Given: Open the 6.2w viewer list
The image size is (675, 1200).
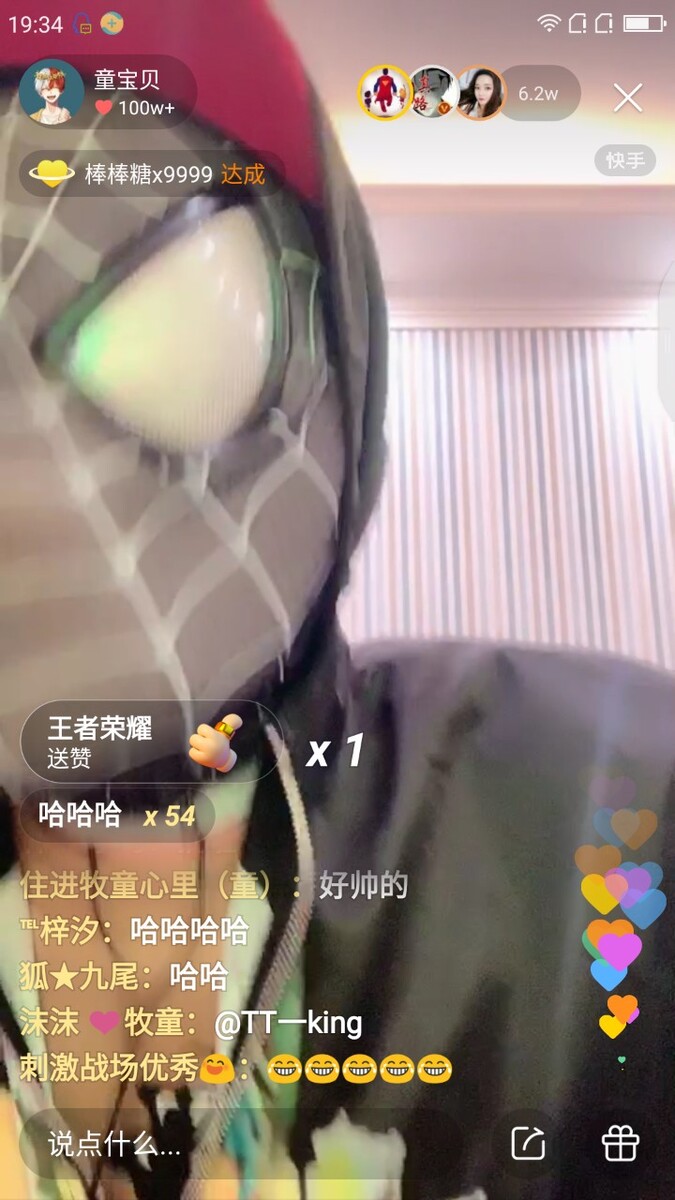Looking at the screenshot, I should tap(538, 94).
